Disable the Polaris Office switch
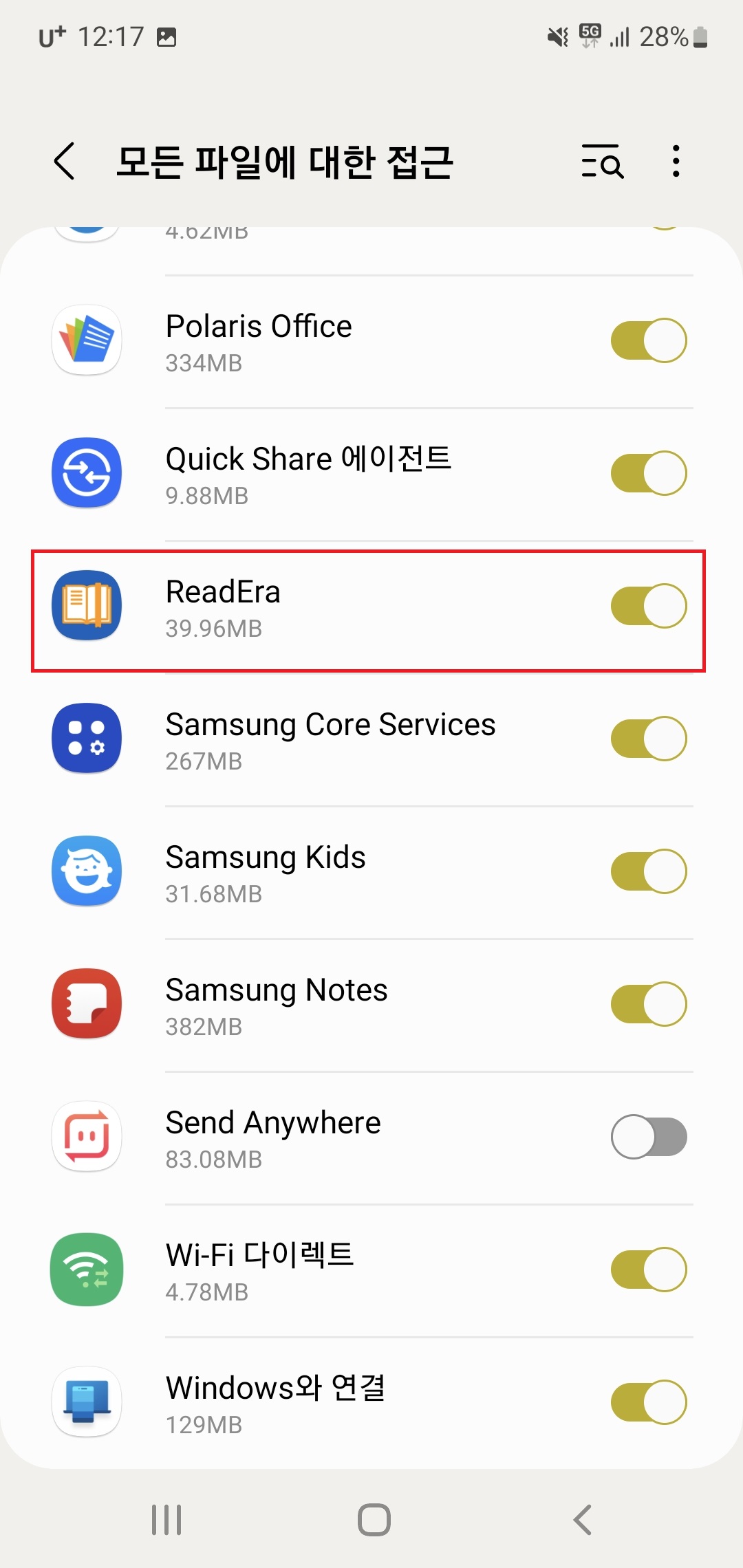The height and width of the screenshot is (1568, 743). (649, 340)
